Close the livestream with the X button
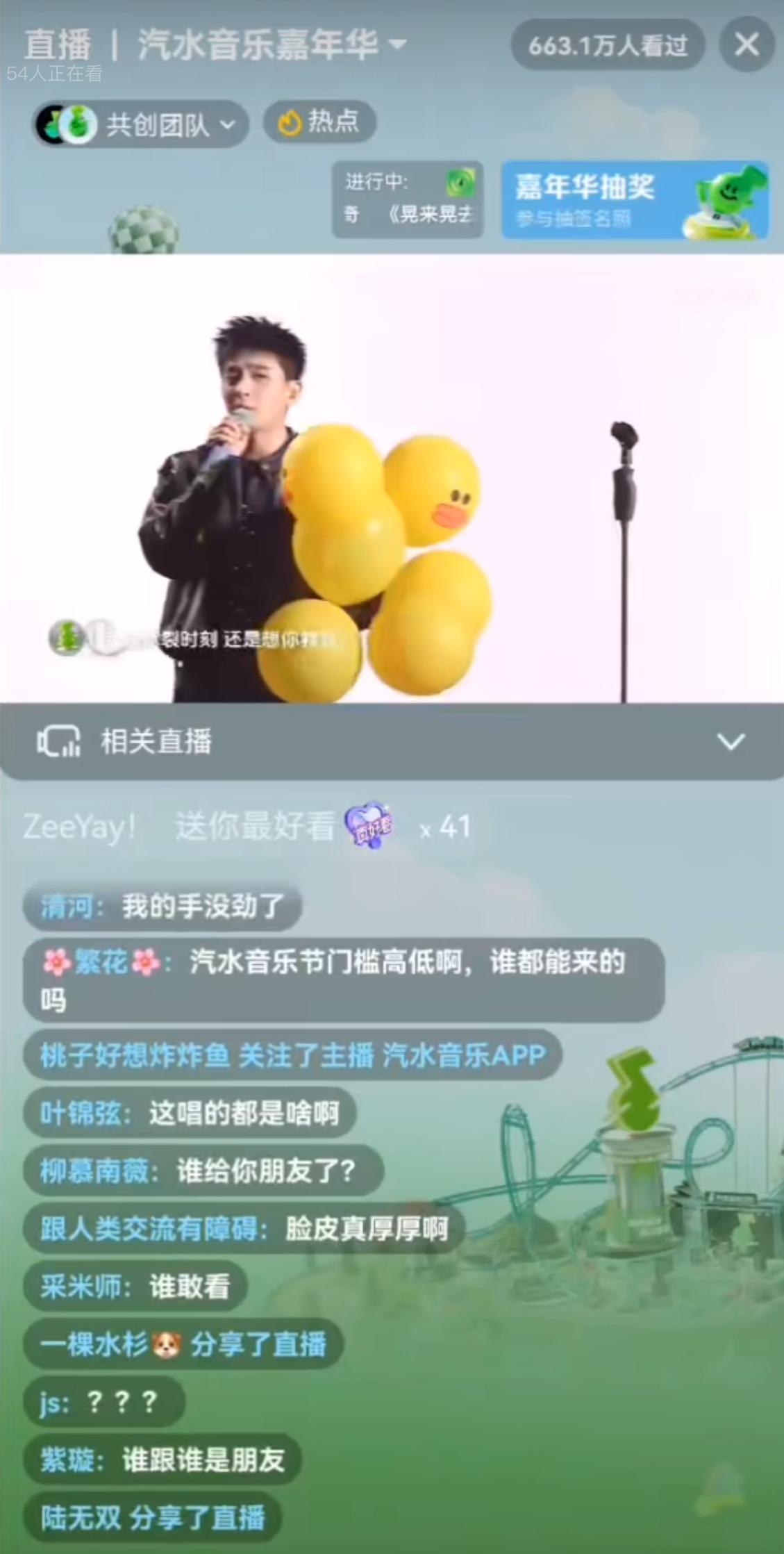The height and width of the screenshot is (1554, 784). tap(747, 44)
